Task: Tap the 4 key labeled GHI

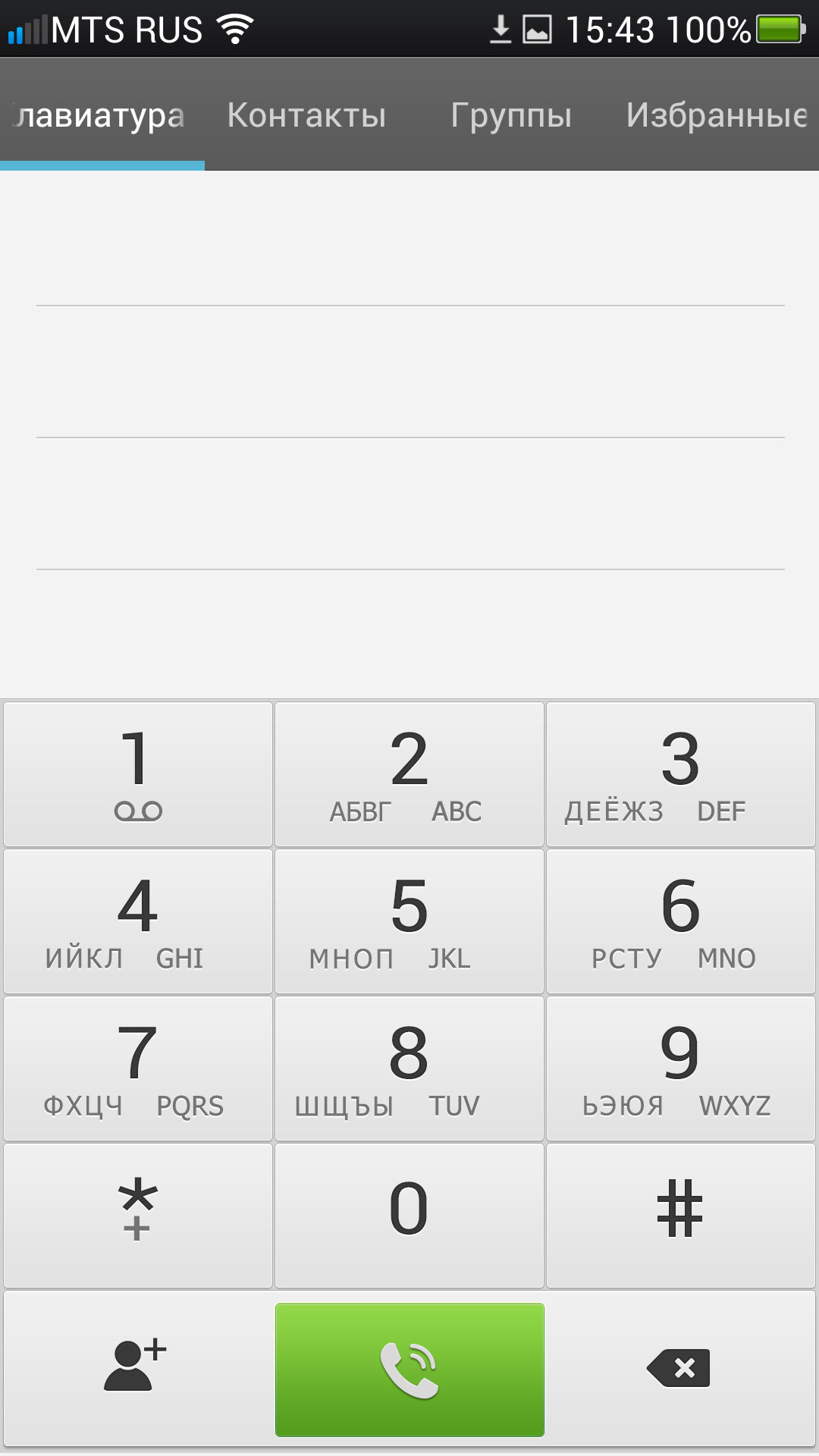Action: pyautogui.click(x=138, y=921)
